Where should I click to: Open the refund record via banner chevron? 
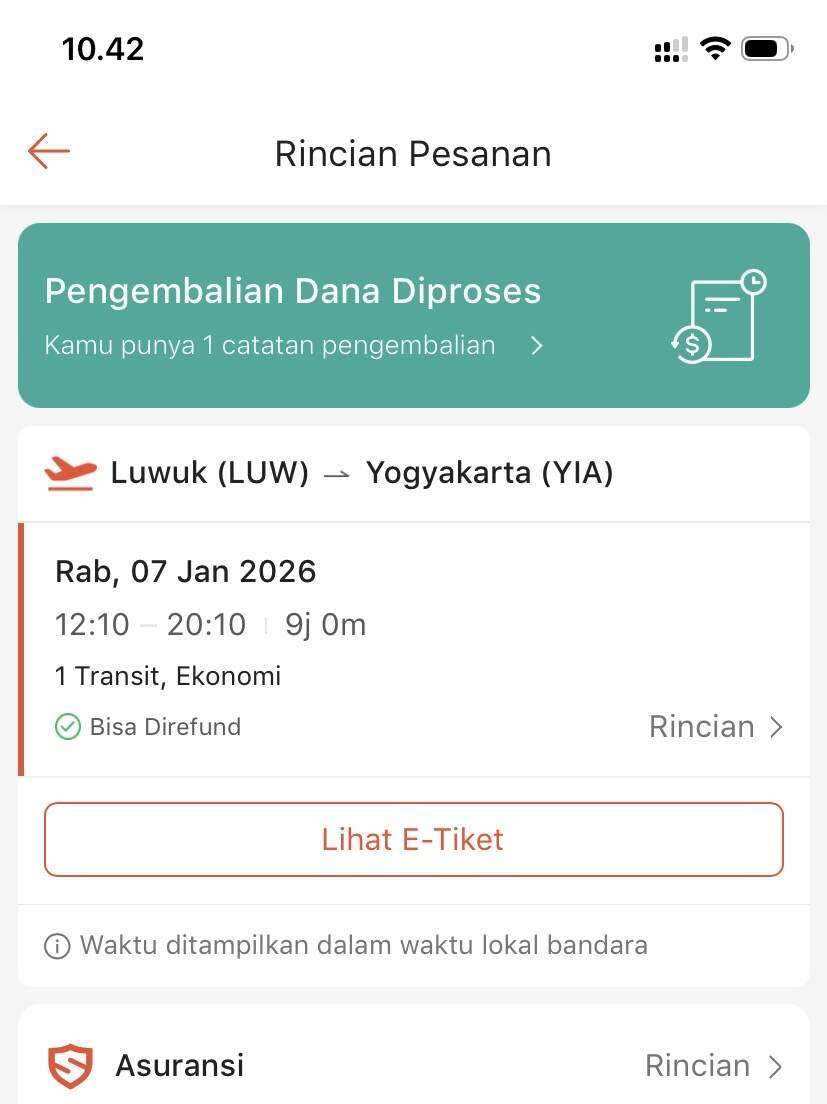[x=537, y=345]
